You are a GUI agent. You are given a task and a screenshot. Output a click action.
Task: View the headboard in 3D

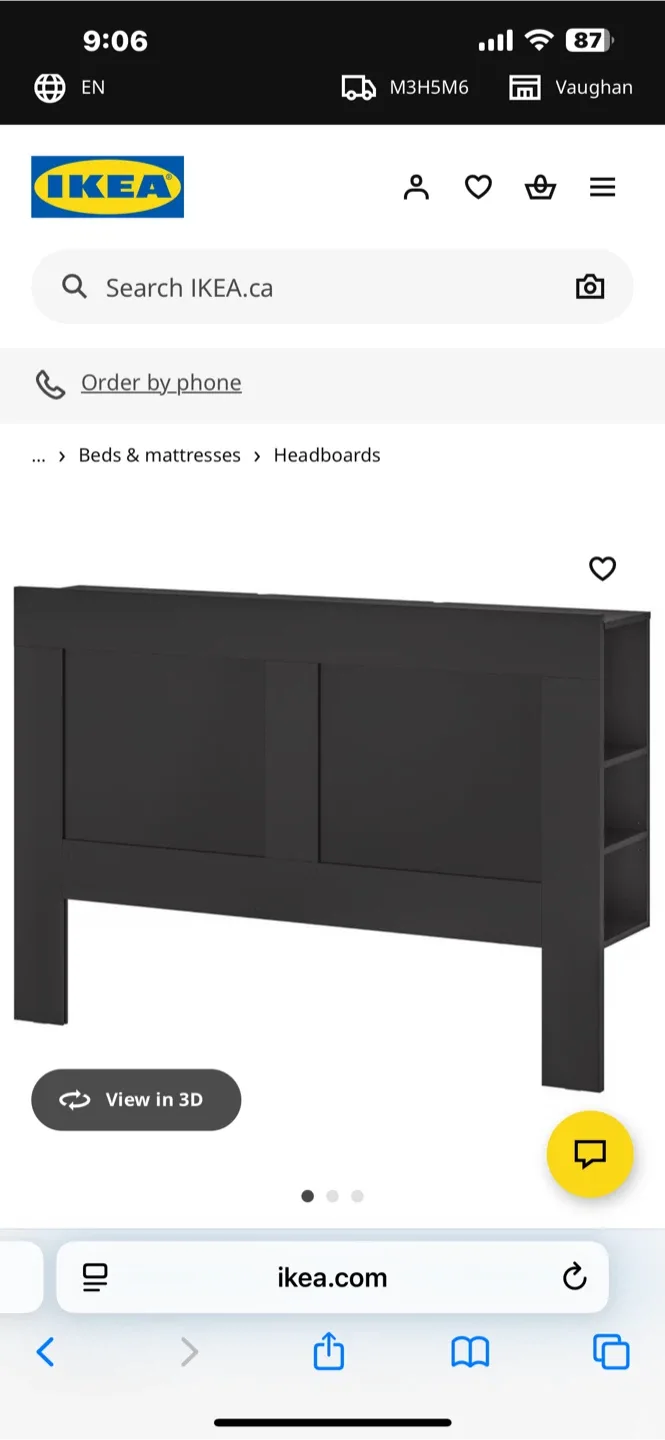click(x=136, y=1100)
